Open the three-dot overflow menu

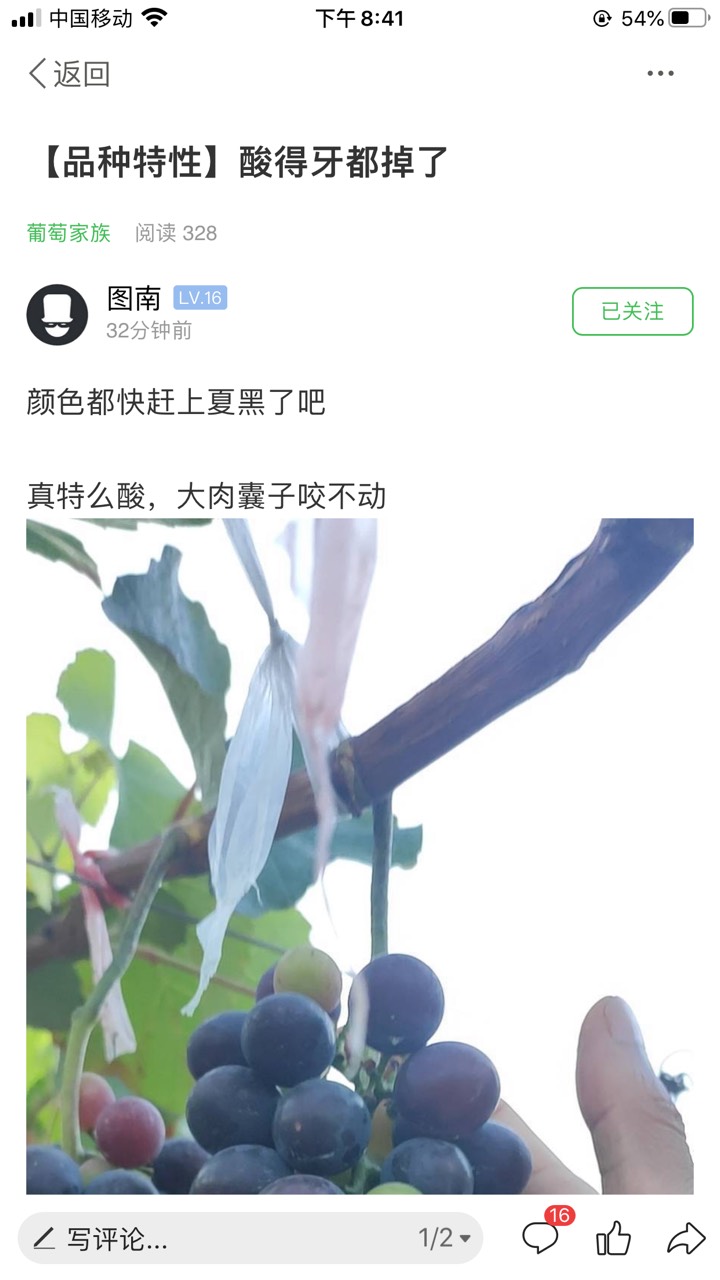pos(660,74)
